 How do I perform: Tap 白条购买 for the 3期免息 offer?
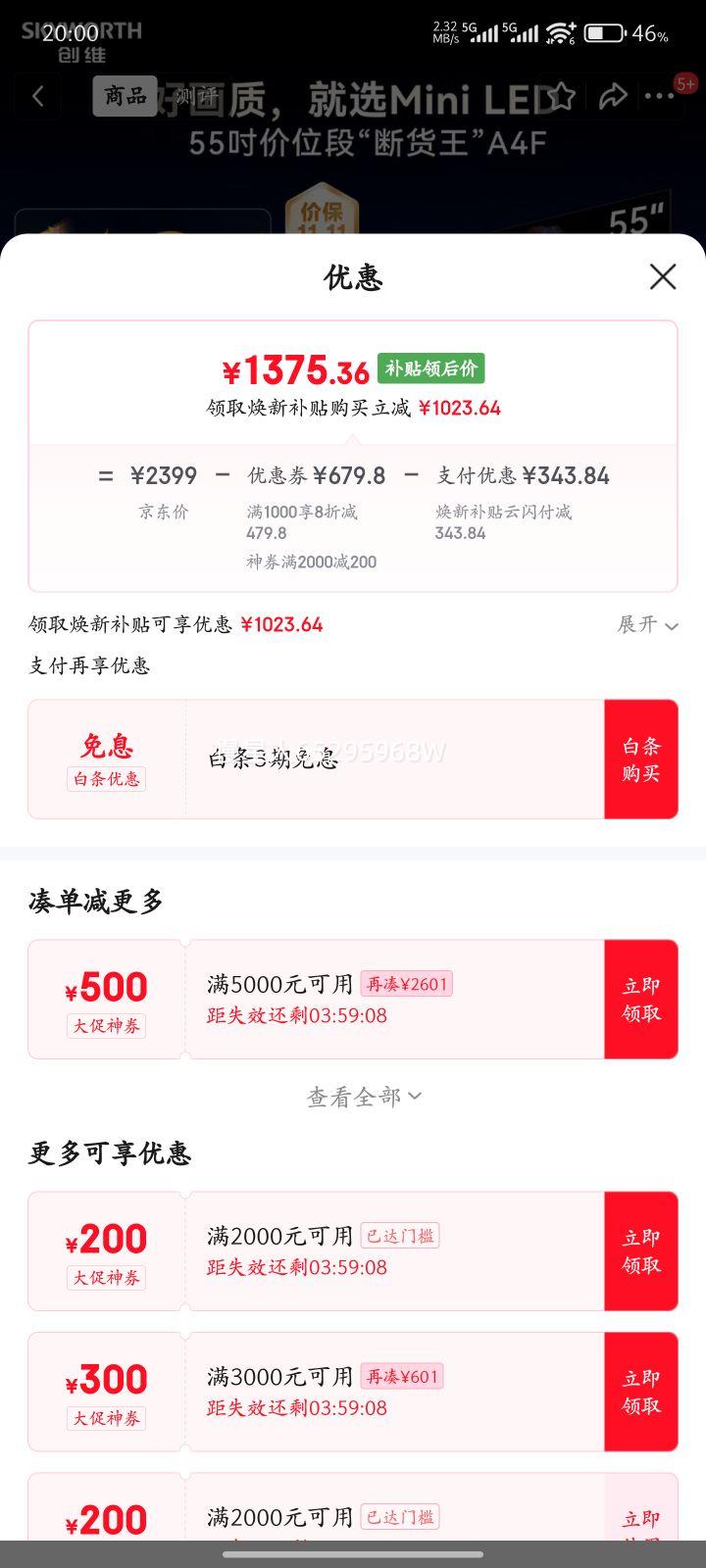(x=640, y=759)
